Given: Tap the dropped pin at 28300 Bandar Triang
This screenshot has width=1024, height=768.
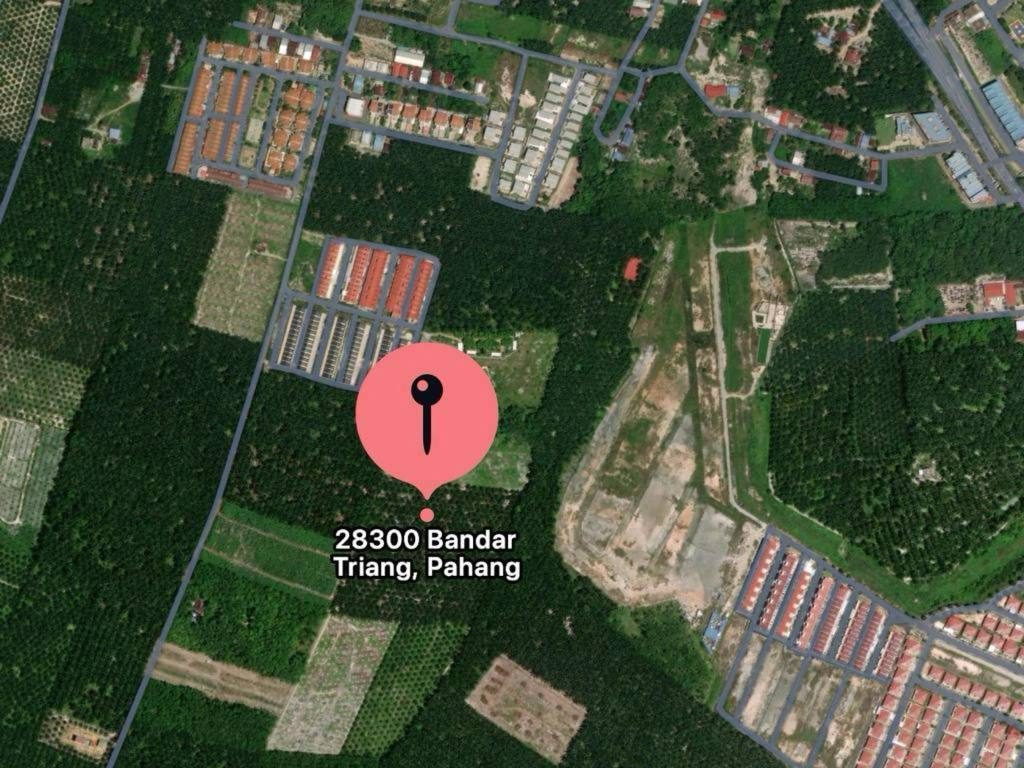Looking at the screenshot, I should (x=426, y=416).
